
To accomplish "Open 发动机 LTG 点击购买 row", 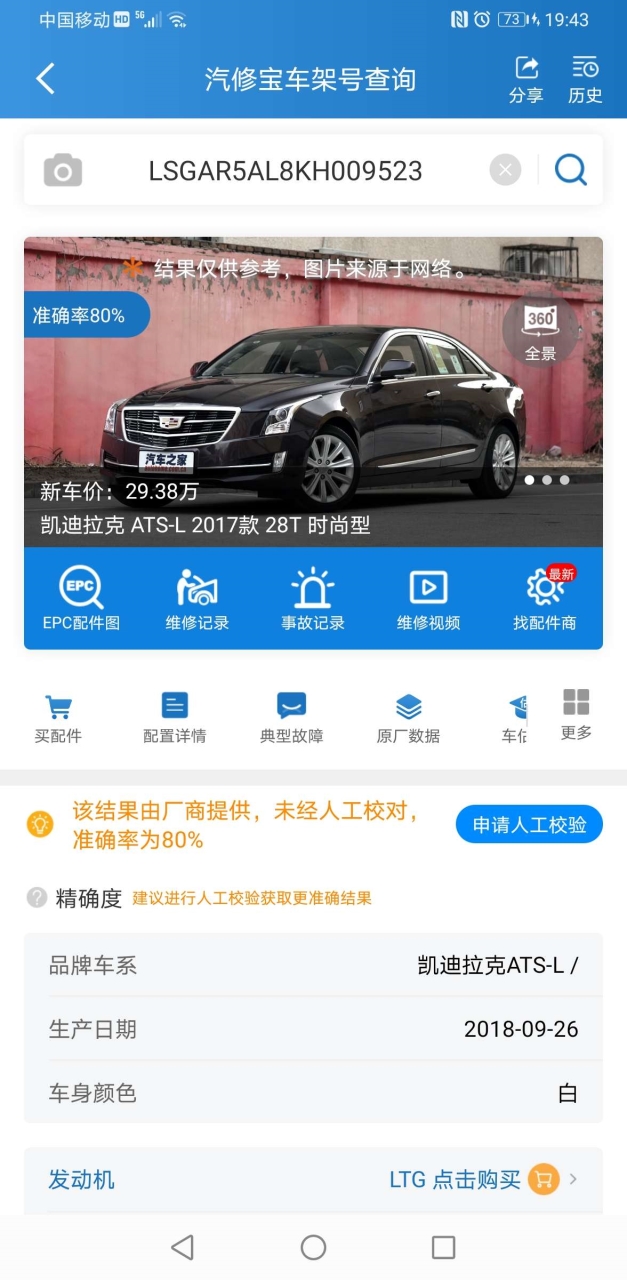I will click(313, 1180).
